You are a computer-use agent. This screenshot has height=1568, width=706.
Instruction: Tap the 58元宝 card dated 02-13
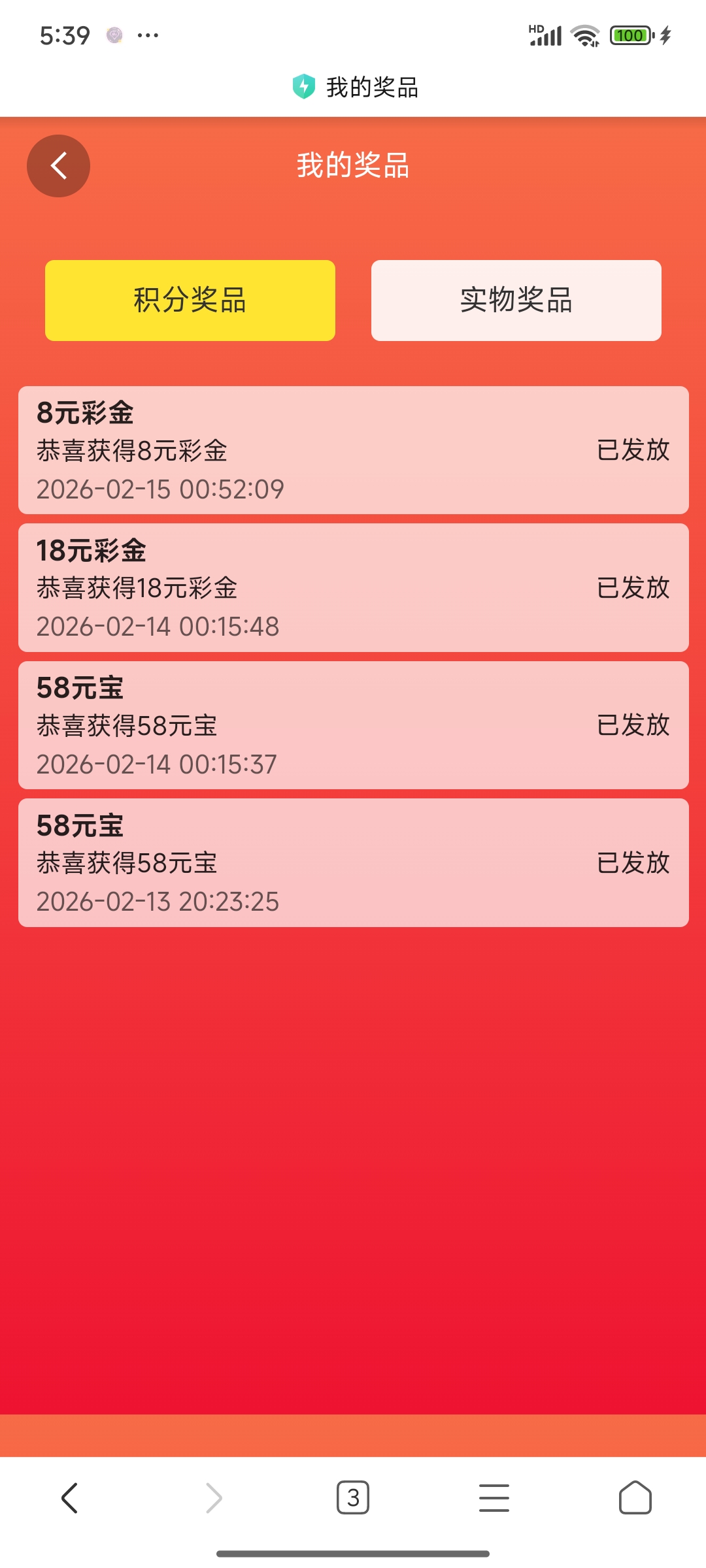pyautogui.click(x=353, y=862)
